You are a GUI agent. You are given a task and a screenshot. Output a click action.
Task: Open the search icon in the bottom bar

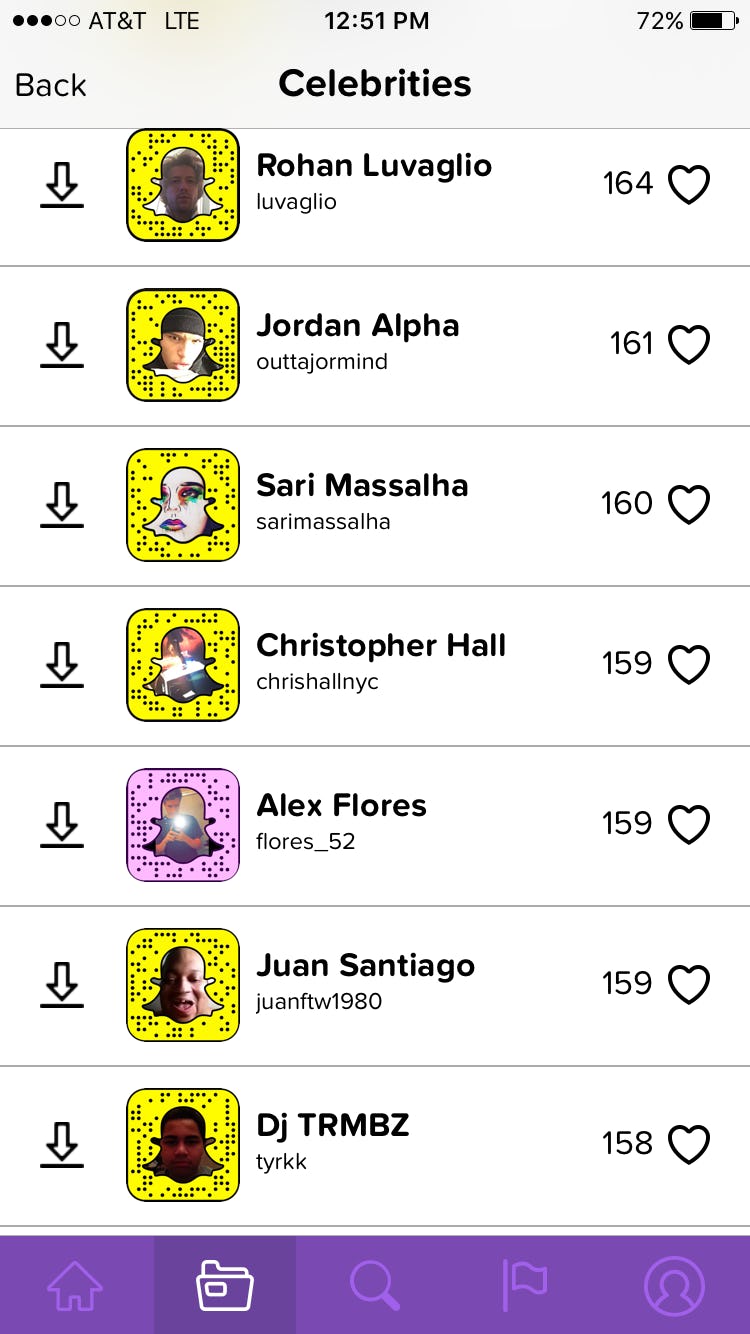(375, 1287)
